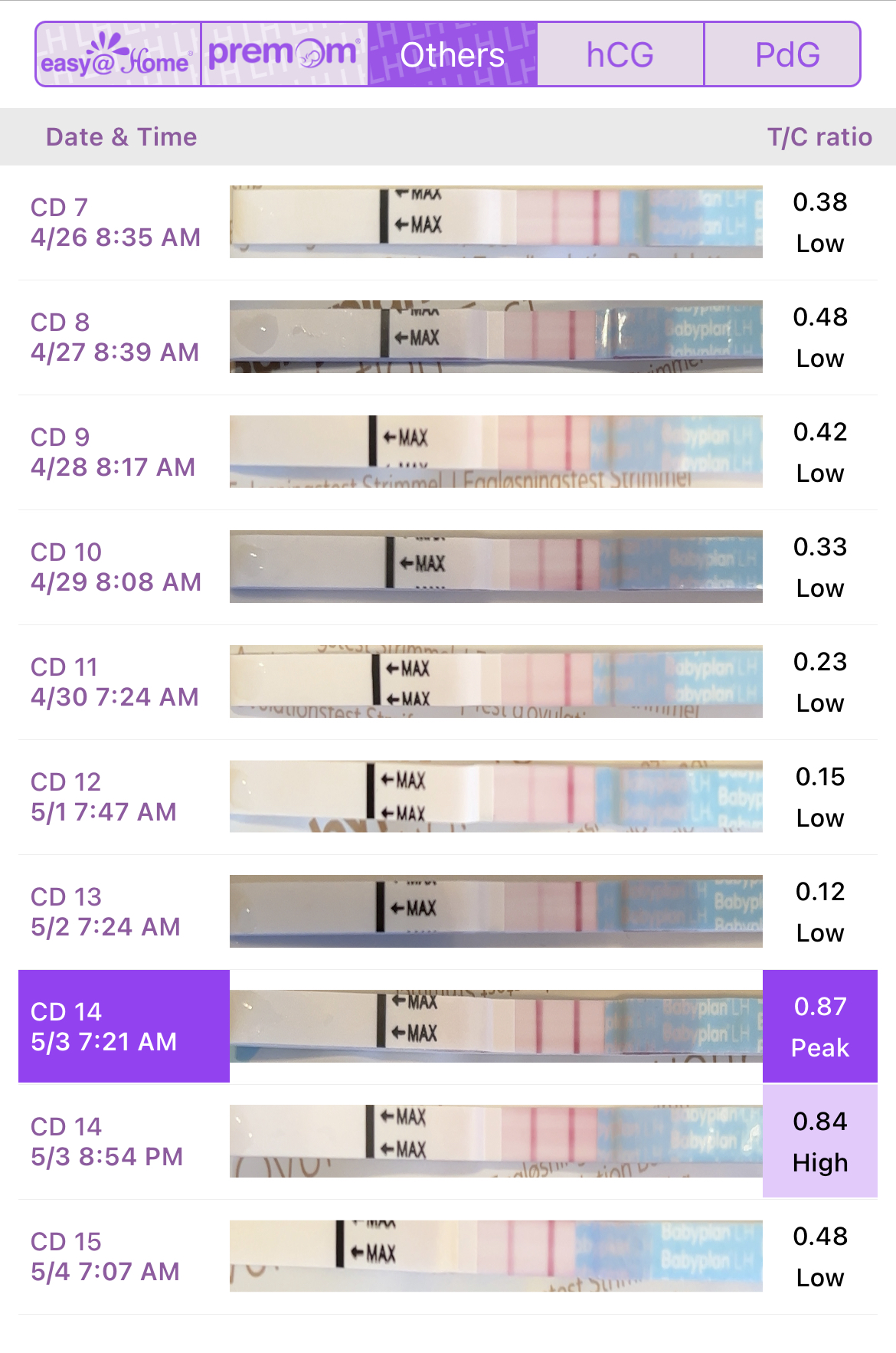The width and height of the screenshot is (896, 1353).
Task: View the CD 9 4/28 8:17 AM entry
Action: [448, 452]
